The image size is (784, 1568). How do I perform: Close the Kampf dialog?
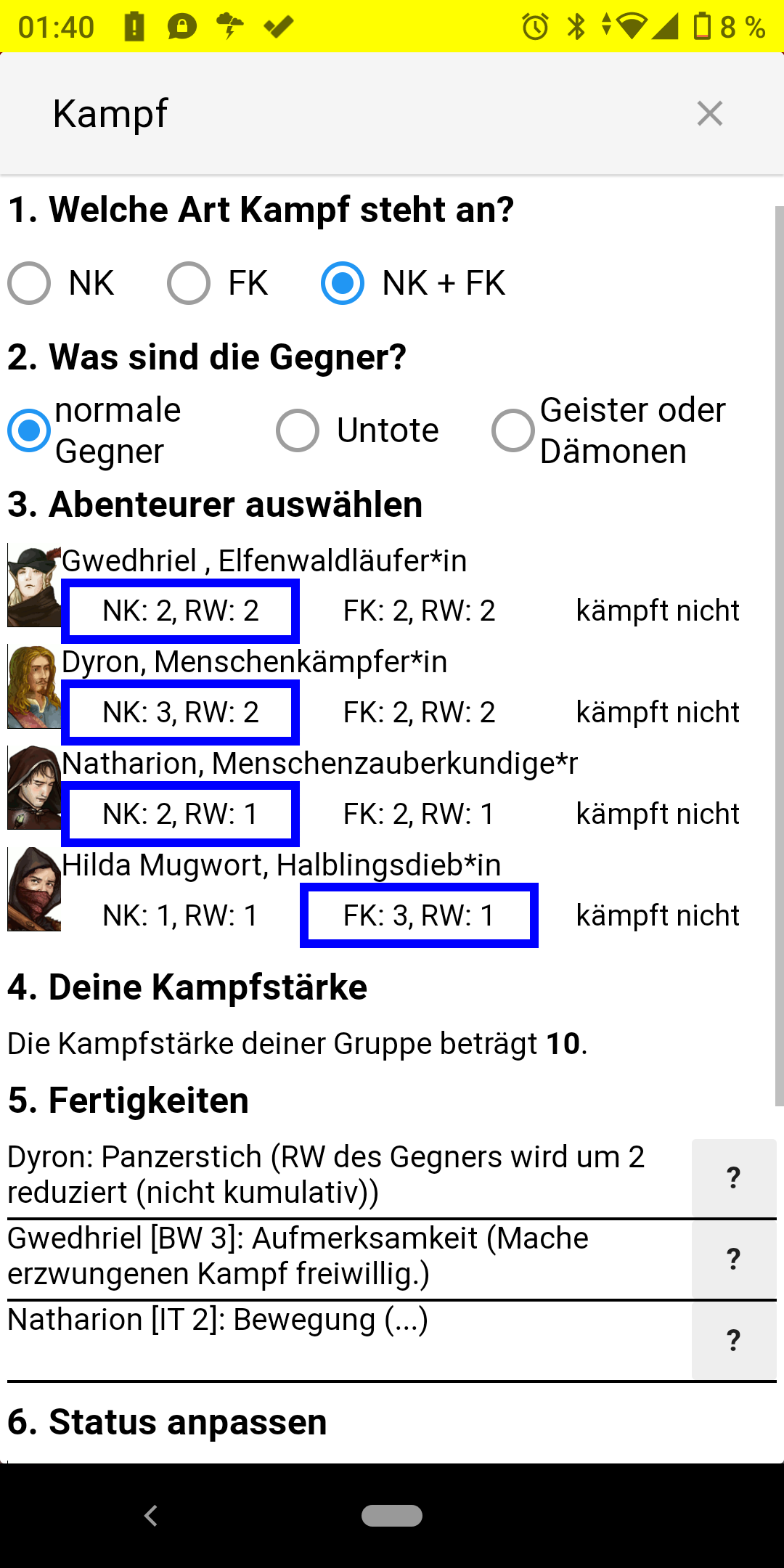click(709, 113)
